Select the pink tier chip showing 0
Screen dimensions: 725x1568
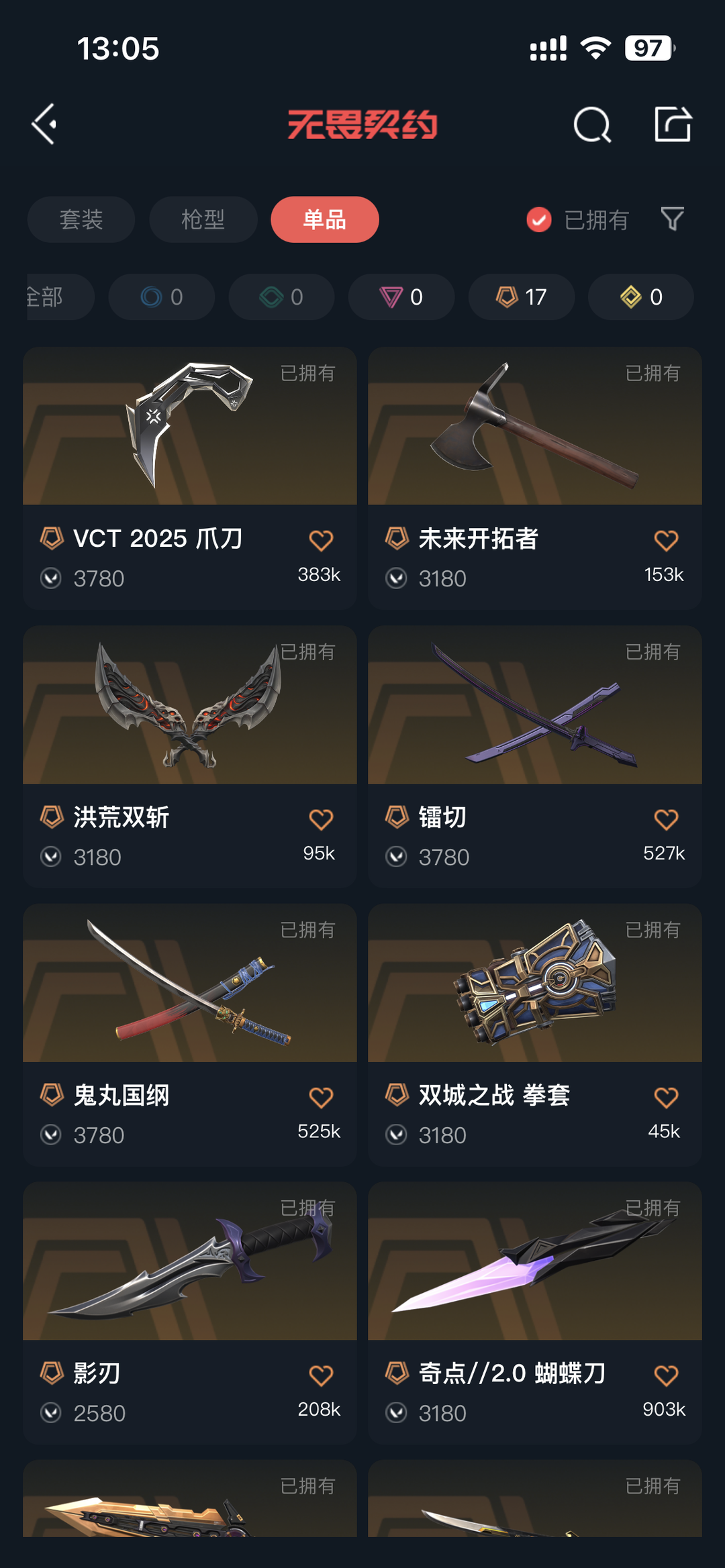pos(401,297)
